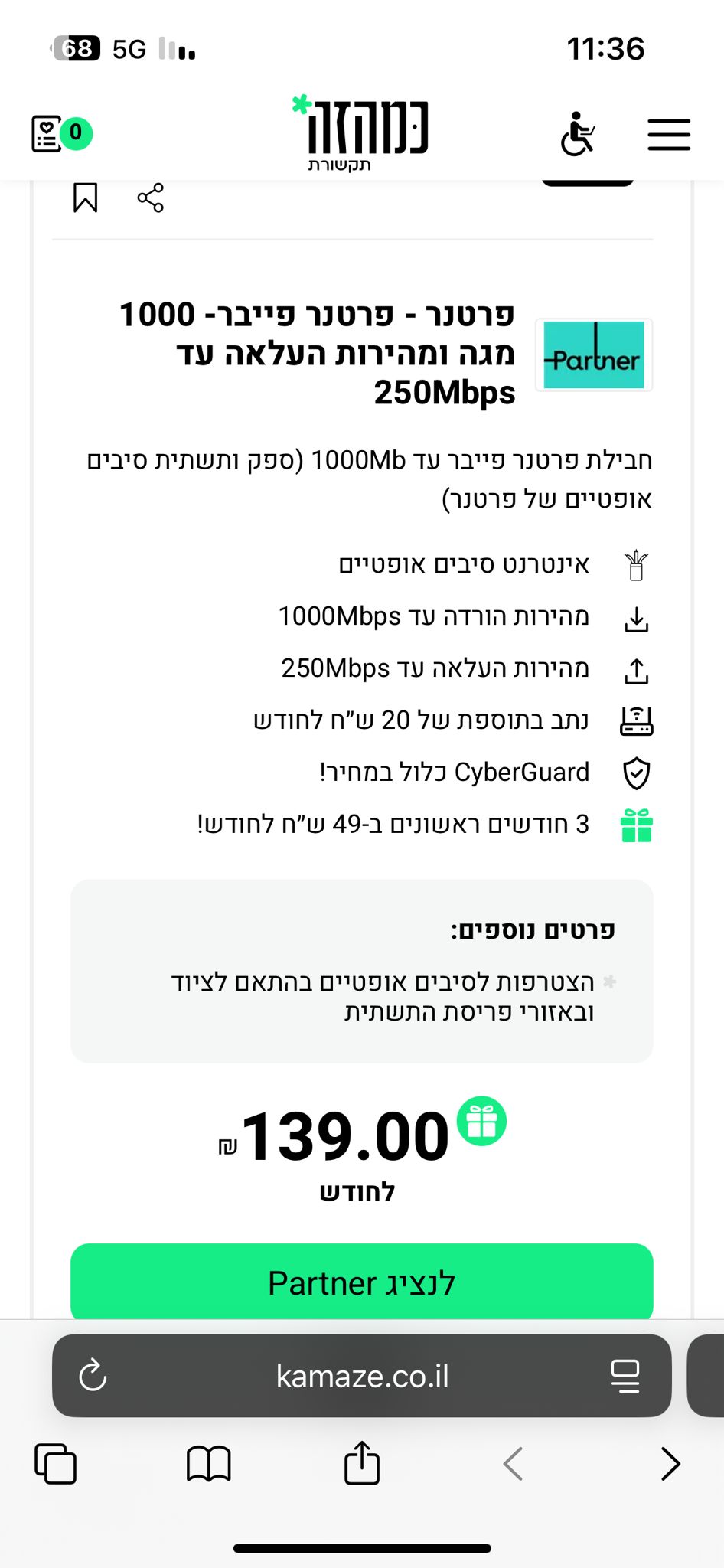Viewport: 724px width, 1568px height.
Task: Open Safari share sheet
Action: coord(361,1462)
